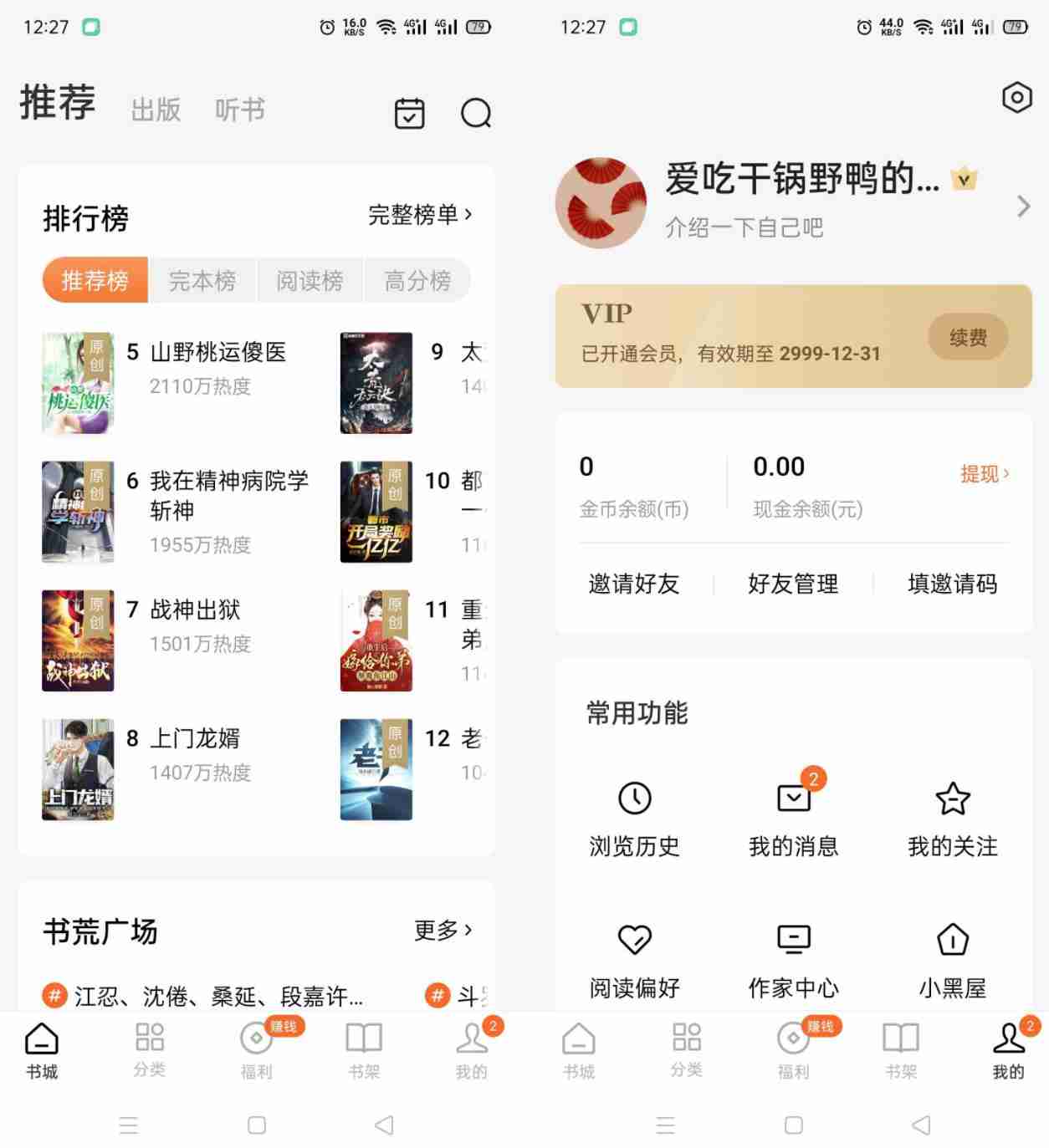Screen dimensions: 1049x1148
Task: Open the settings hexagon icon
Action: (1016, 98)
